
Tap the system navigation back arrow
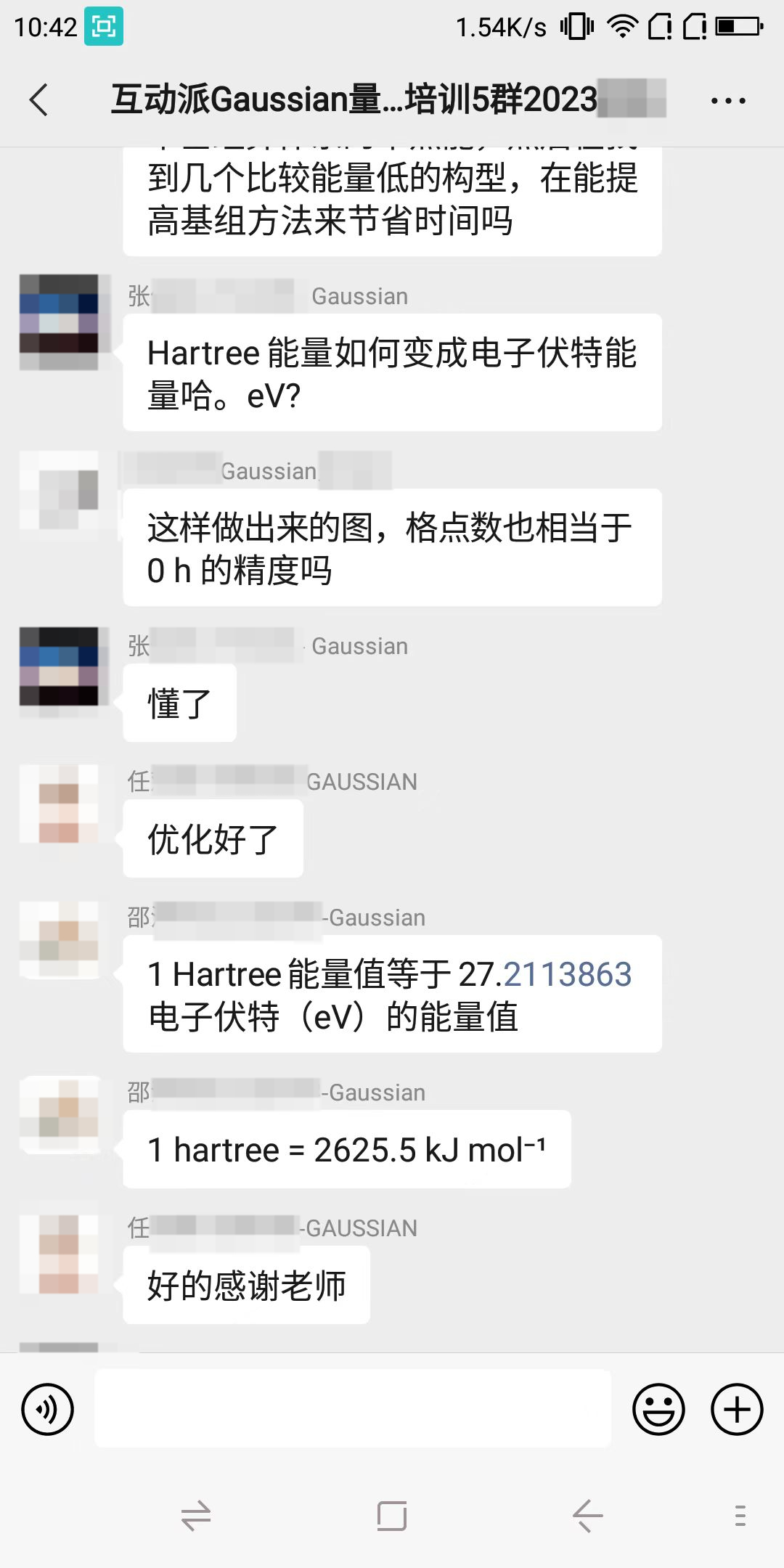[x=587, y=1516]
